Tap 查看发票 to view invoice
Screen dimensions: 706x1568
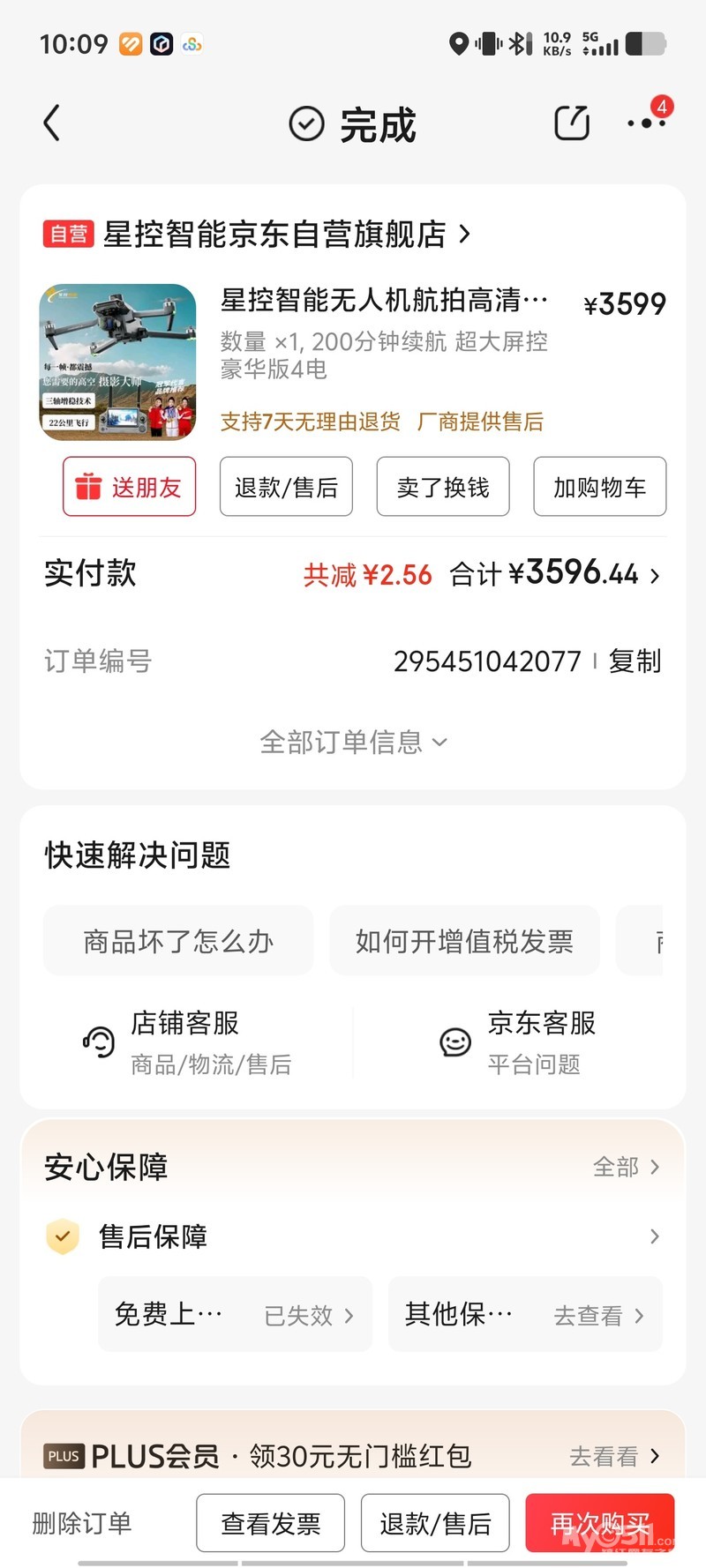[270, 1523]
